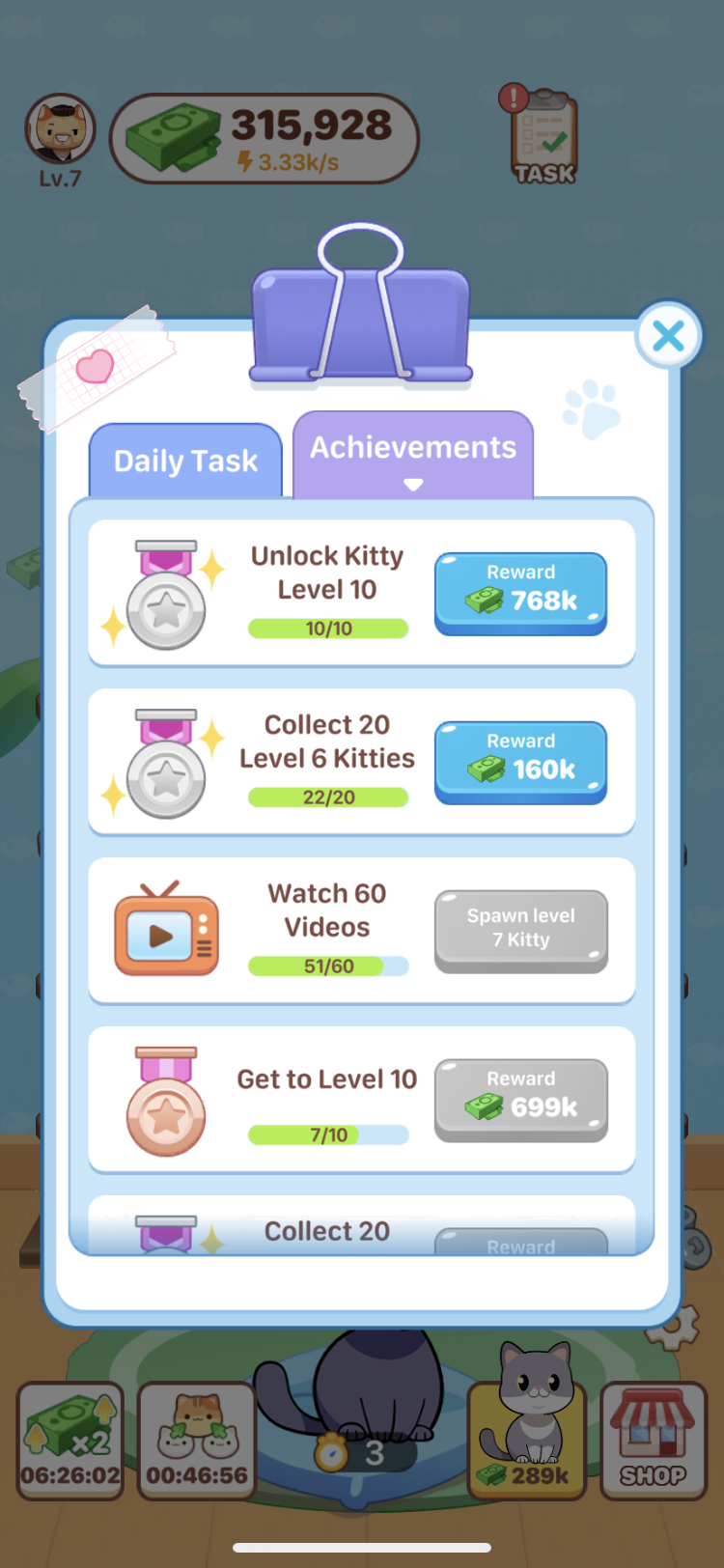Close the achievements popup
Viewport: 724px width, 1568px height.
click(x=668, y=336)
